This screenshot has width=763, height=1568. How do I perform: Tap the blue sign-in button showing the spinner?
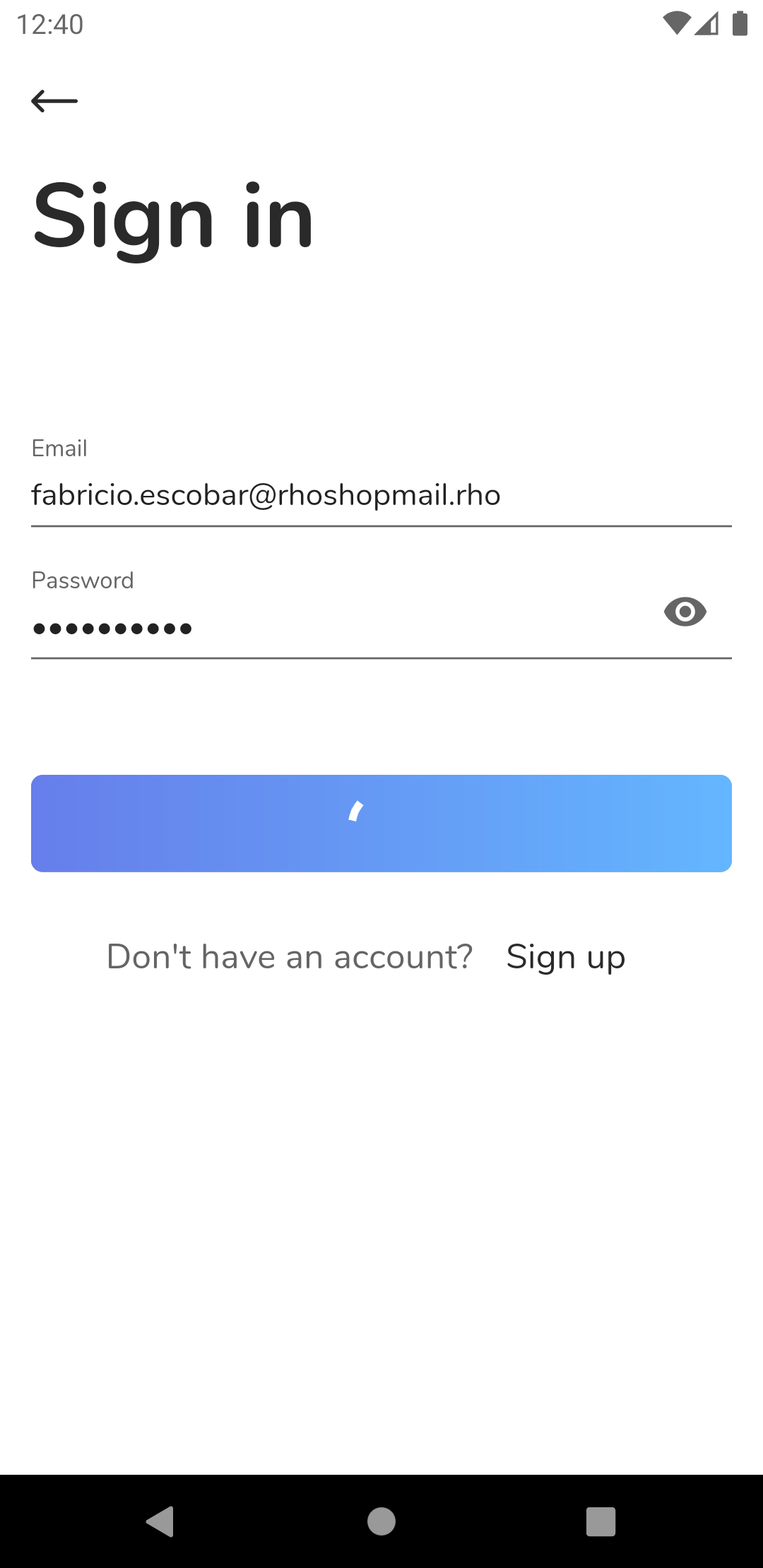point(381,823)
